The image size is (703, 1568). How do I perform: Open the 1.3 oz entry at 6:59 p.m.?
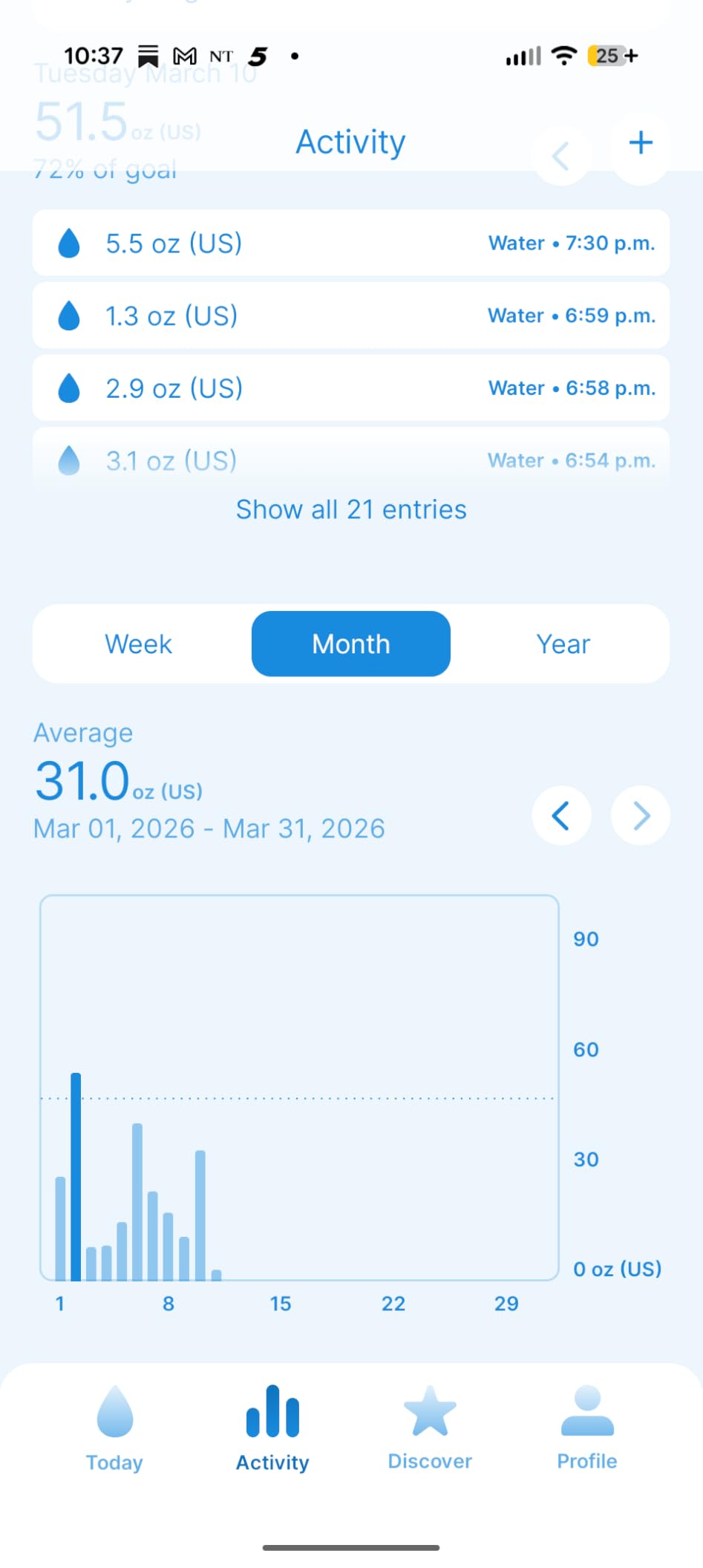(351, 316)
